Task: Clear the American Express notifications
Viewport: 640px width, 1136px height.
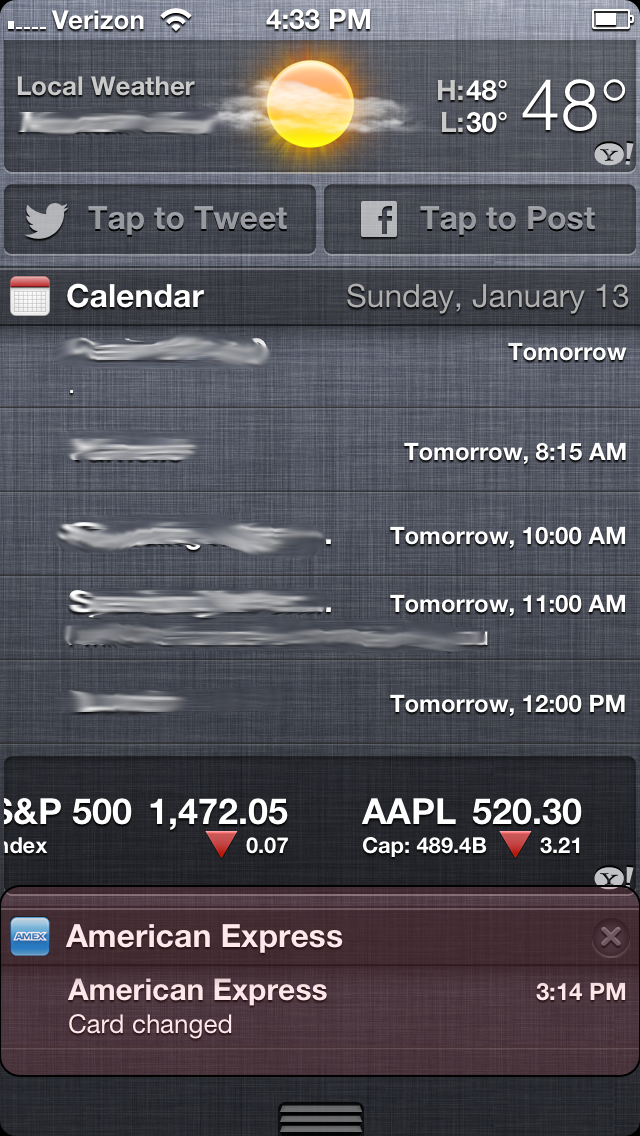Action: tap(610, 937)
